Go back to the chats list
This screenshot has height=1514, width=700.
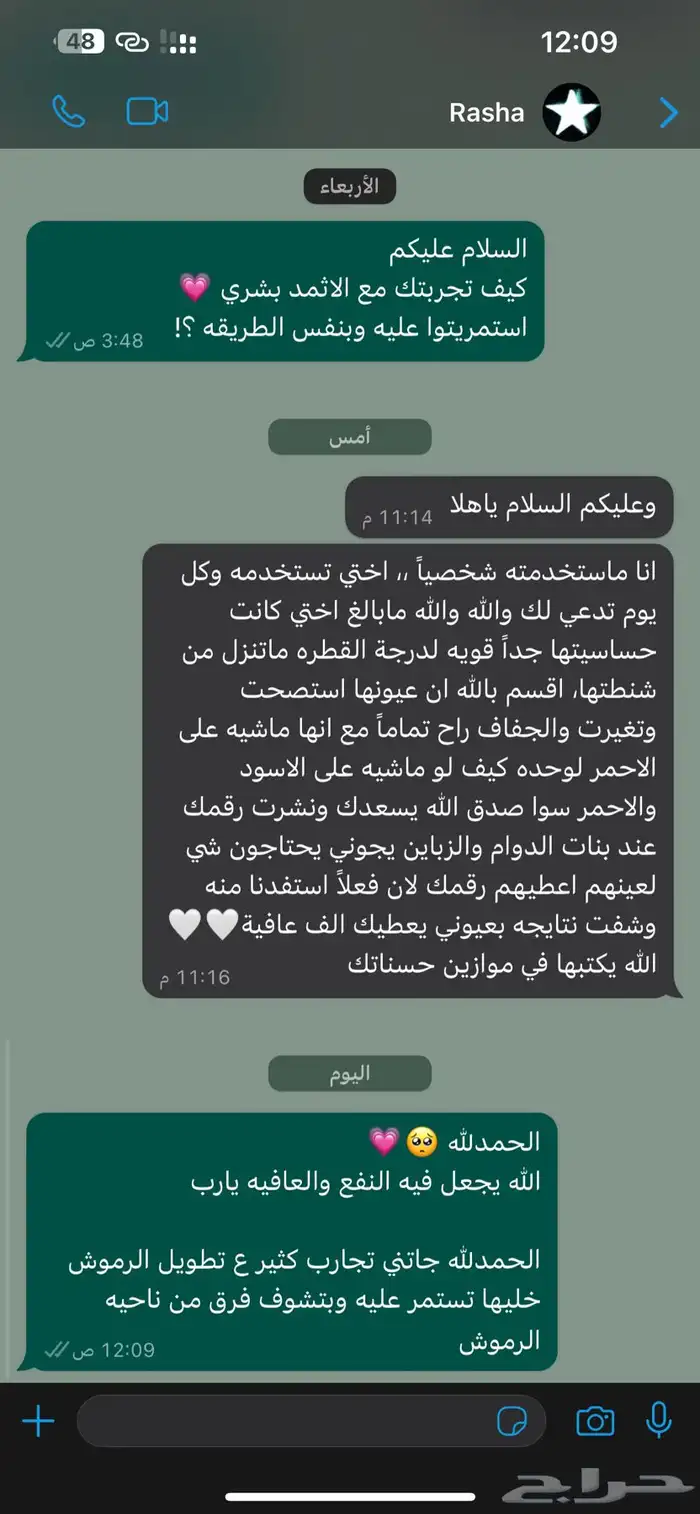(x=668, y=113)
